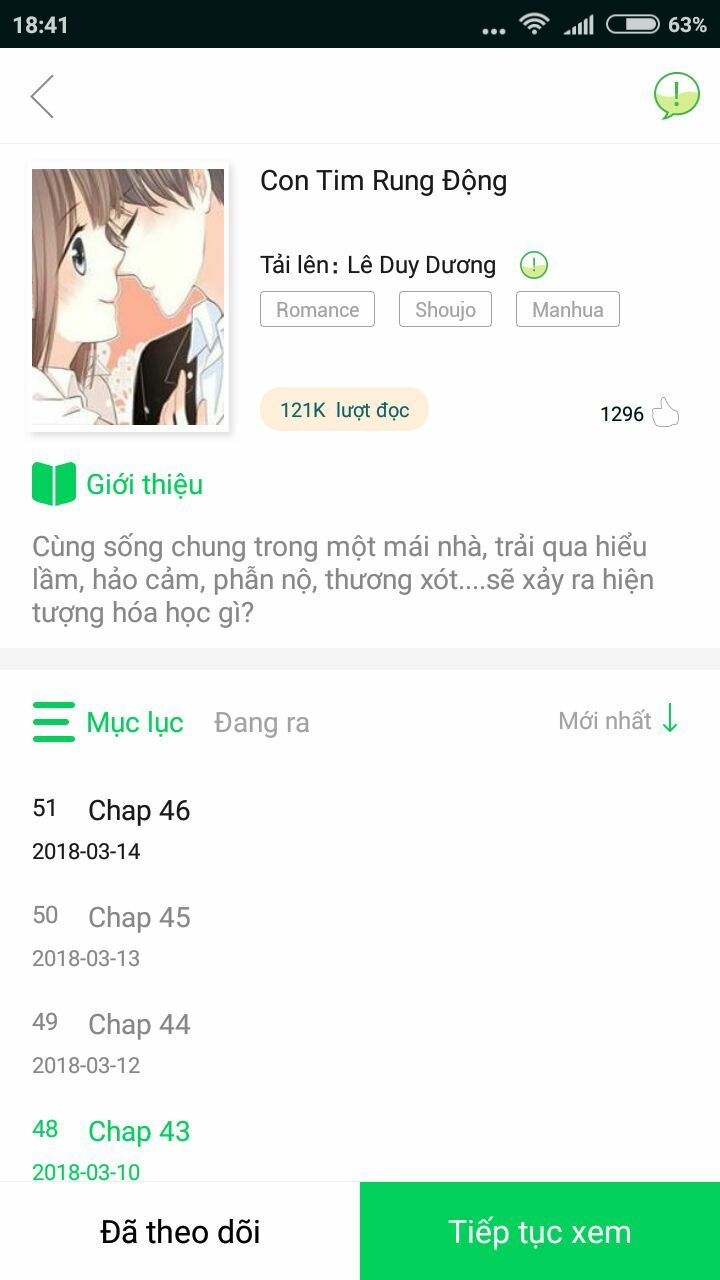Screen dimensions: 720x1280
Task: Tap the back arrow to return
Action: click(42, 97)
